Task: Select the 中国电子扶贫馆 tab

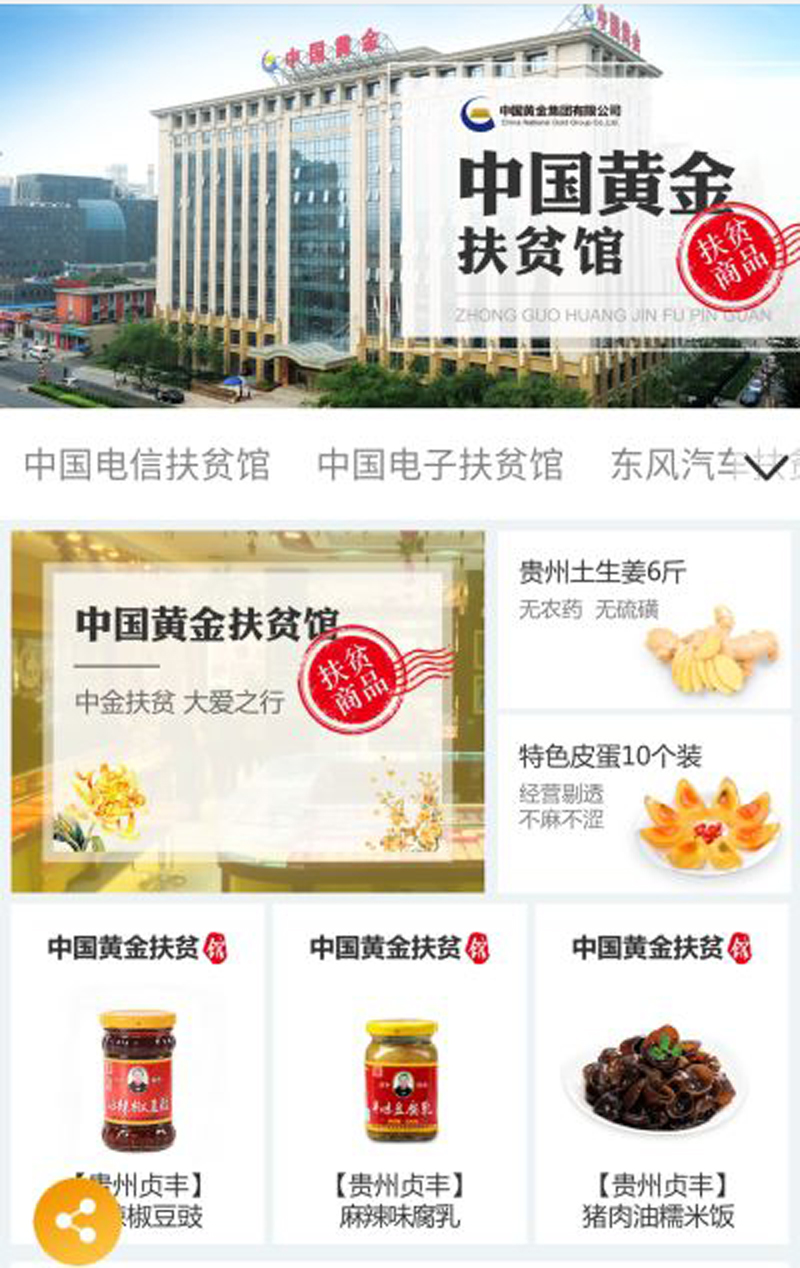Action: tap(440, 465)
